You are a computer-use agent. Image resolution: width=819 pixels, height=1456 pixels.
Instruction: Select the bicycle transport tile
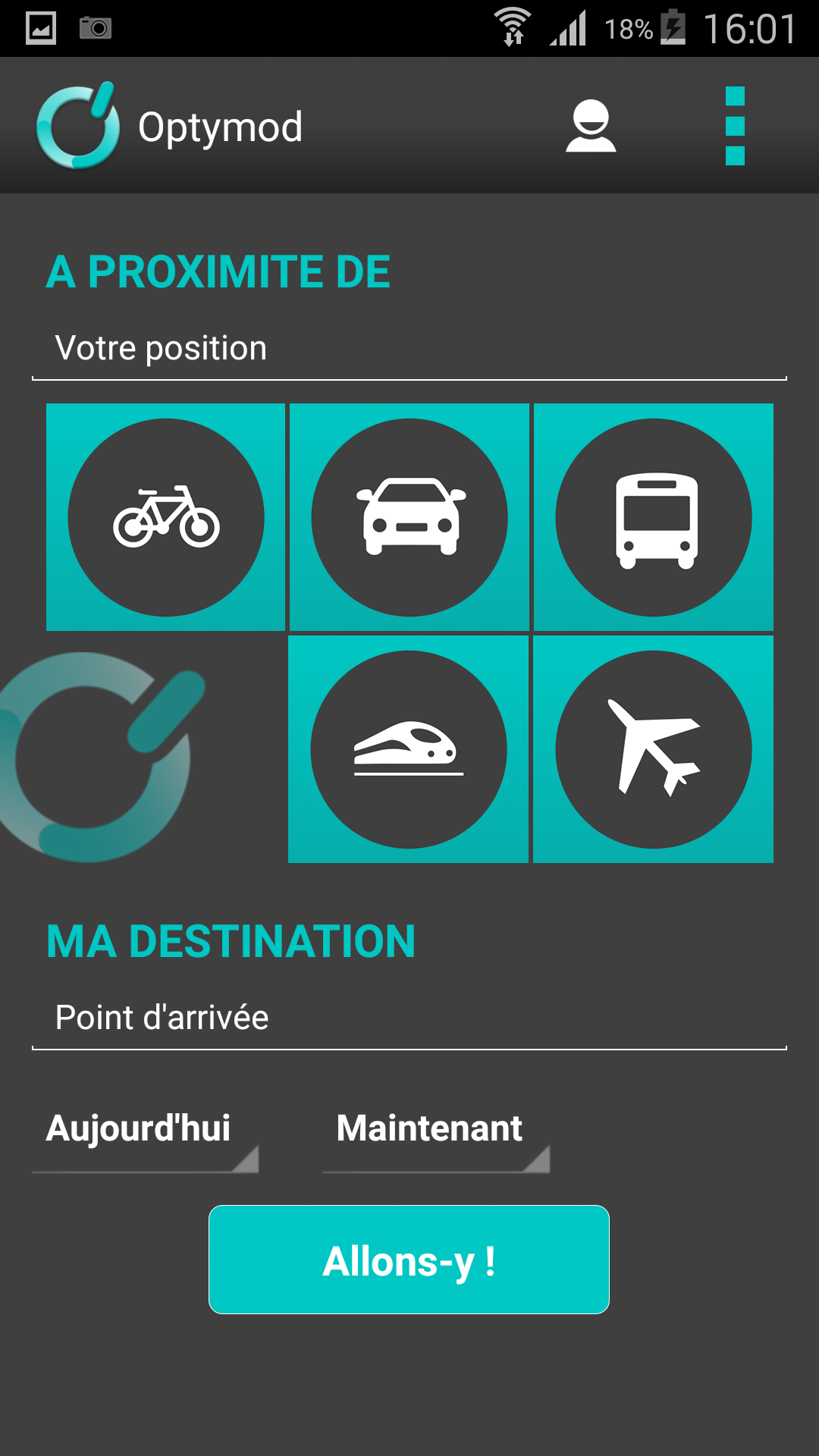(166, 517)
